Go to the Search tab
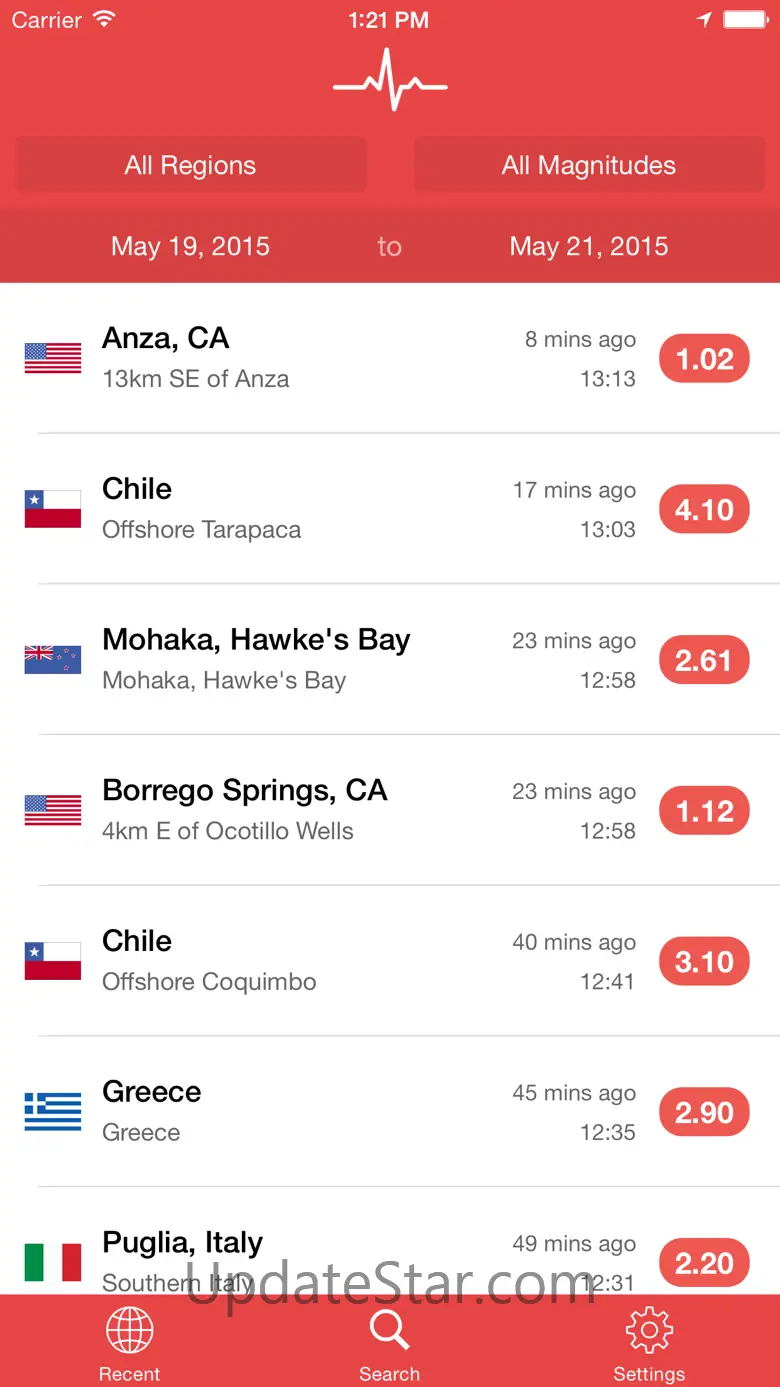The height and width of the screenshot is (1387, 780). coord(389,1343)
